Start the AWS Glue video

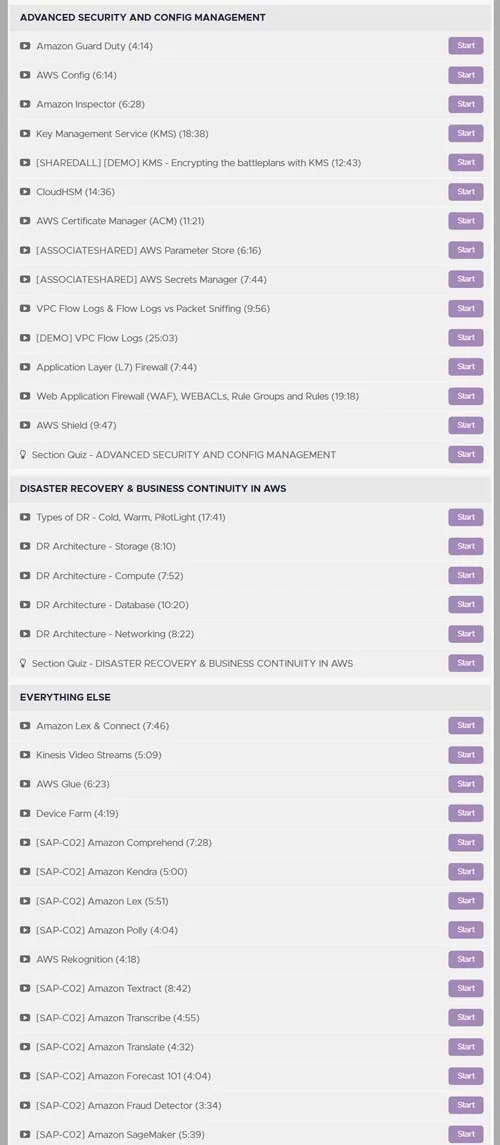click(466, 784)
